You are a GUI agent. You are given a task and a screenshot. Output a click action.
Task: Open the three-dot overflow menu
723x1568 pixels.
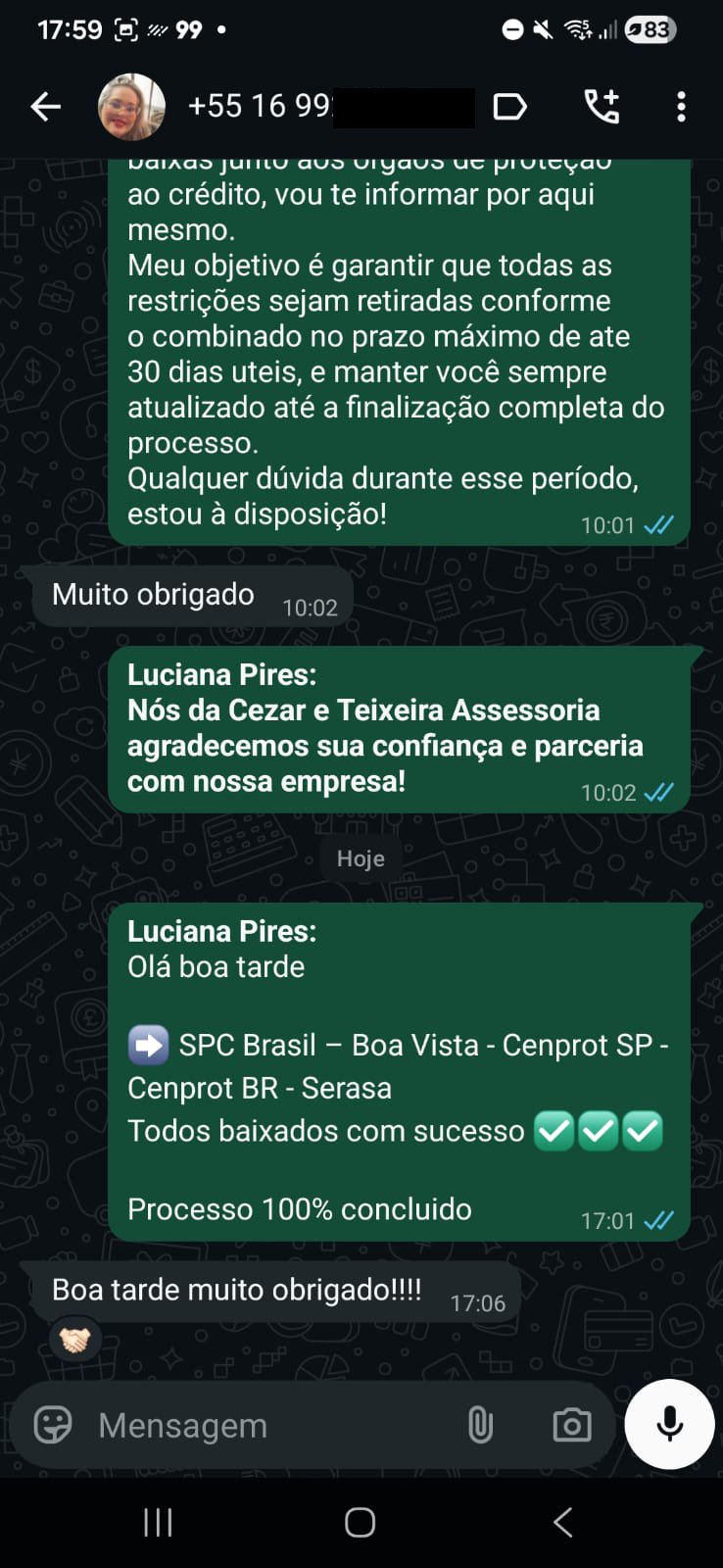(681, 106)
